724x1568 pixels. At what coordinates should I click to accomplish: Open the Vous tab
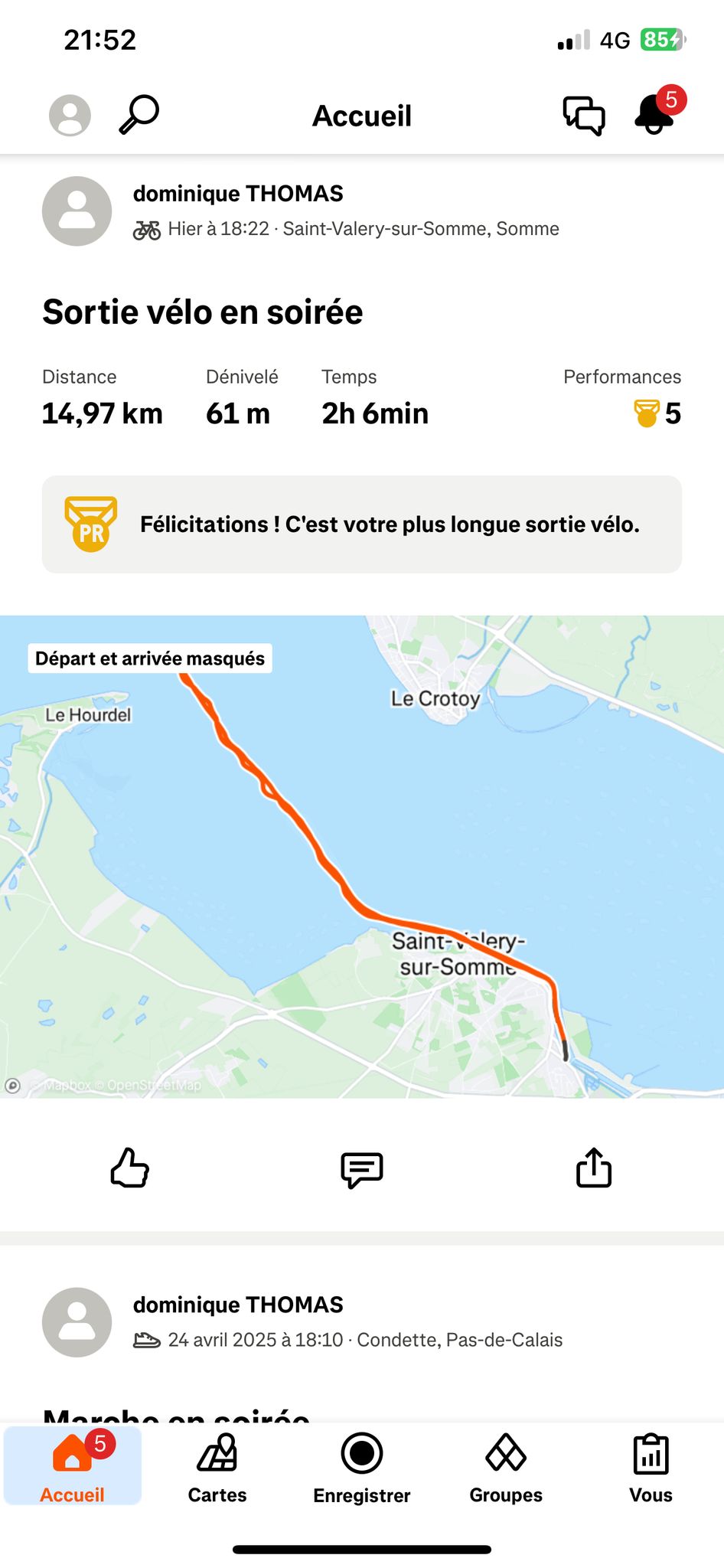click(x=651, y=1467)
